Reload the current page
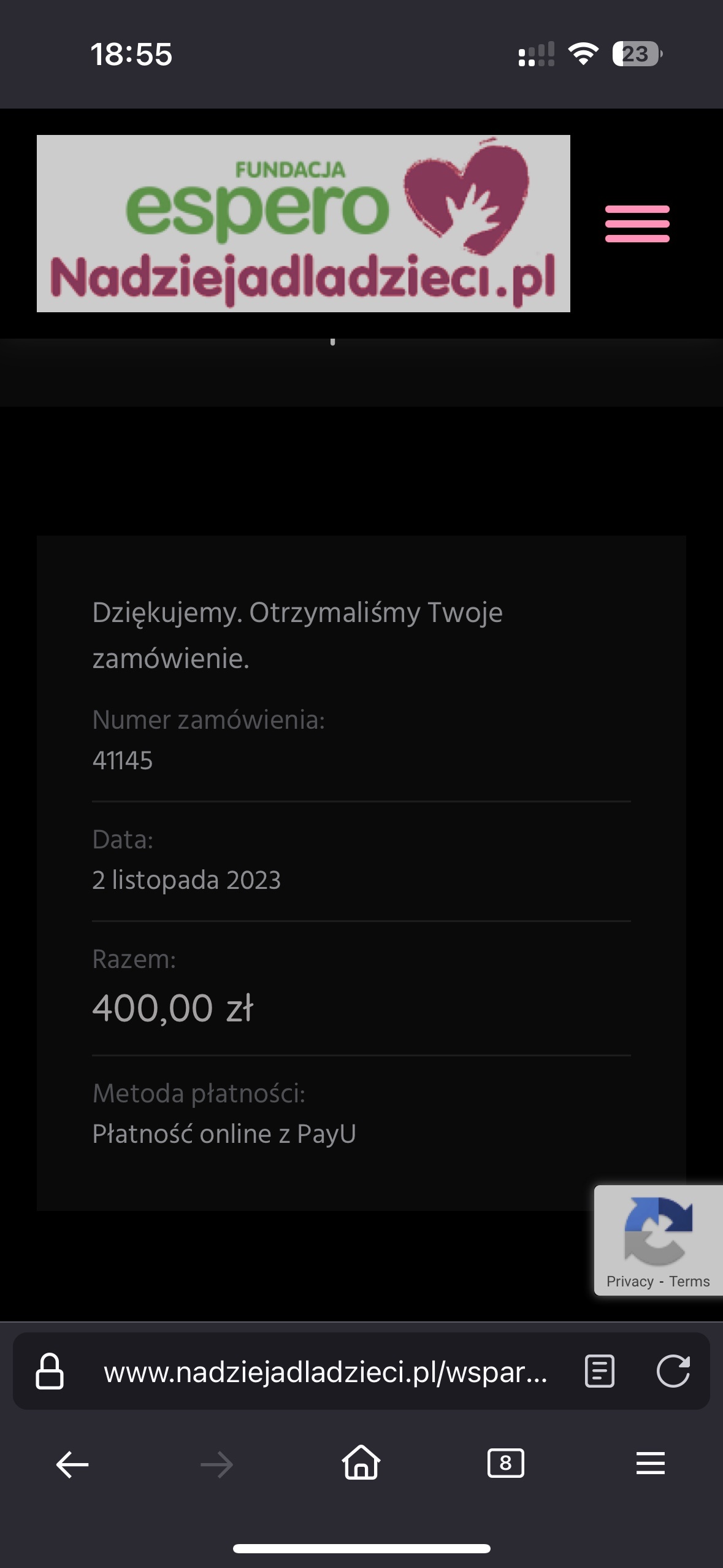This screenshot has height=1568, width=723. 673,1371
